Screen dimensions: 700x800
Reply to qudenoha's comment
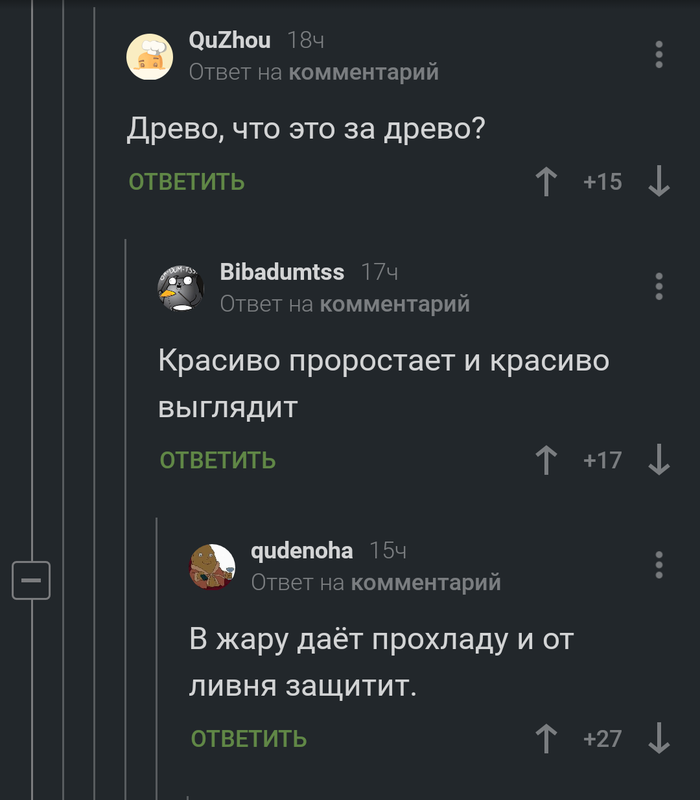click(249, 739)
